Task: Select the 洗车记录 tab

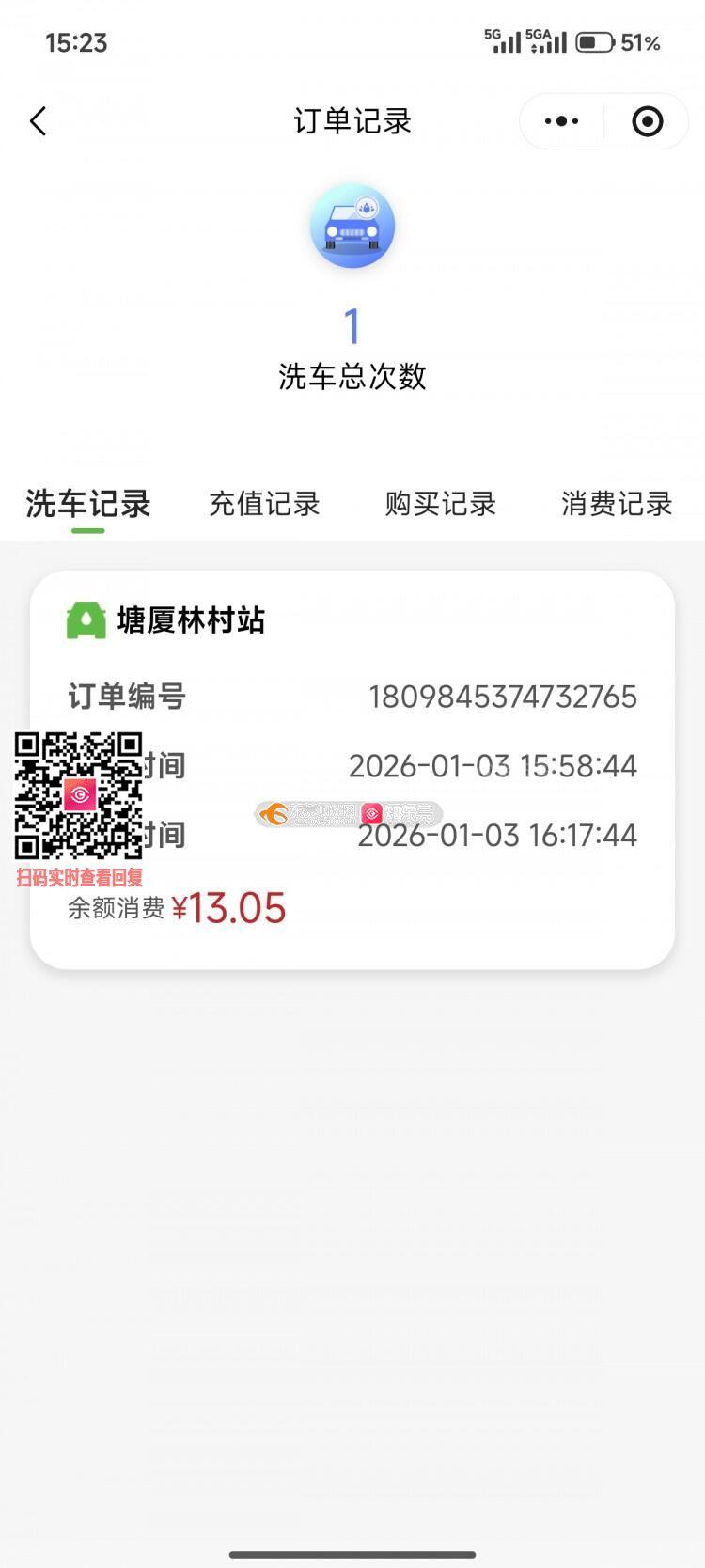Action: coord(87,504)
